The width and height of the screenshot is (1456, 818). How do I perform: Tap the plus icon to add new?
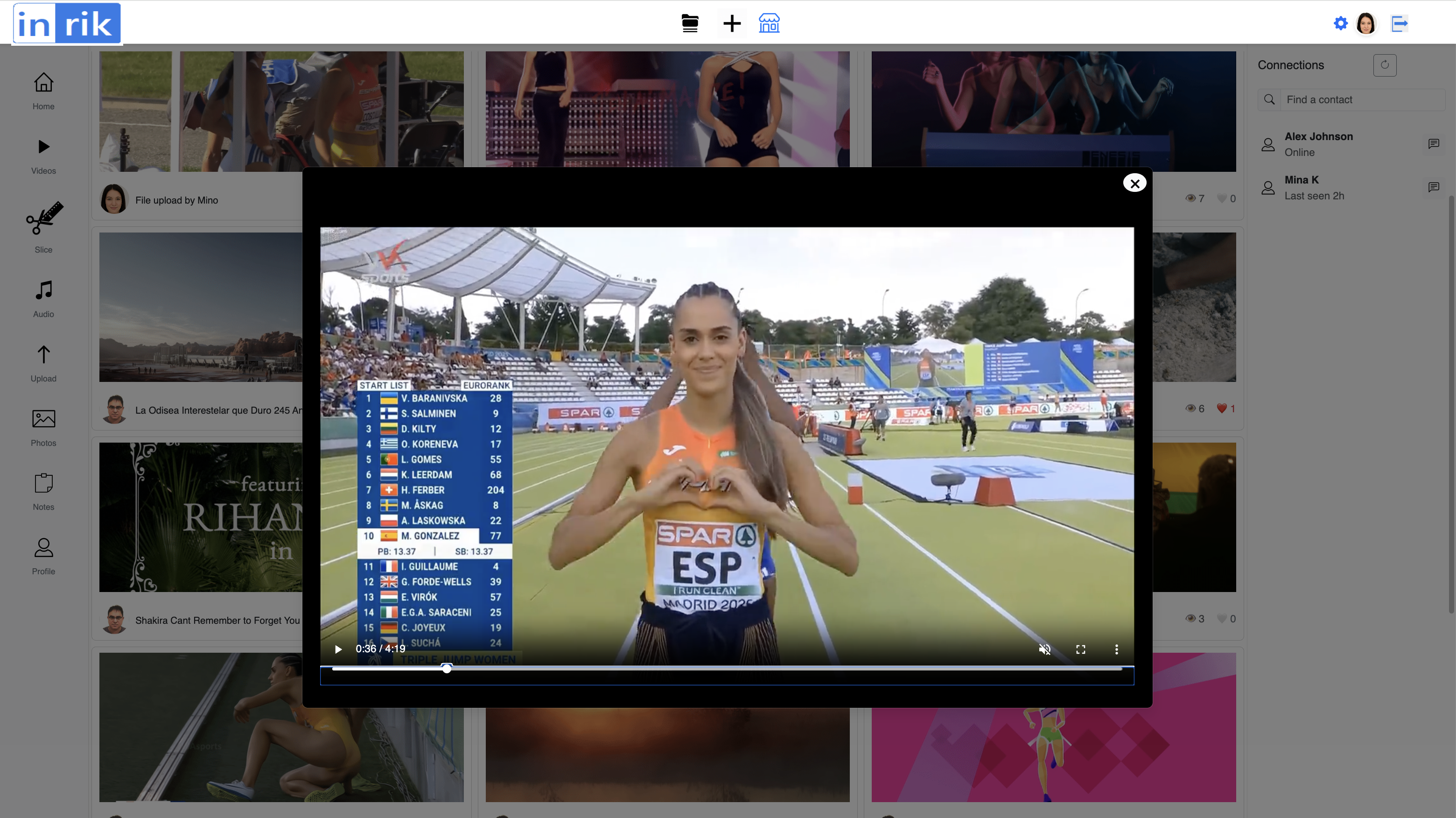click(732, 23)
